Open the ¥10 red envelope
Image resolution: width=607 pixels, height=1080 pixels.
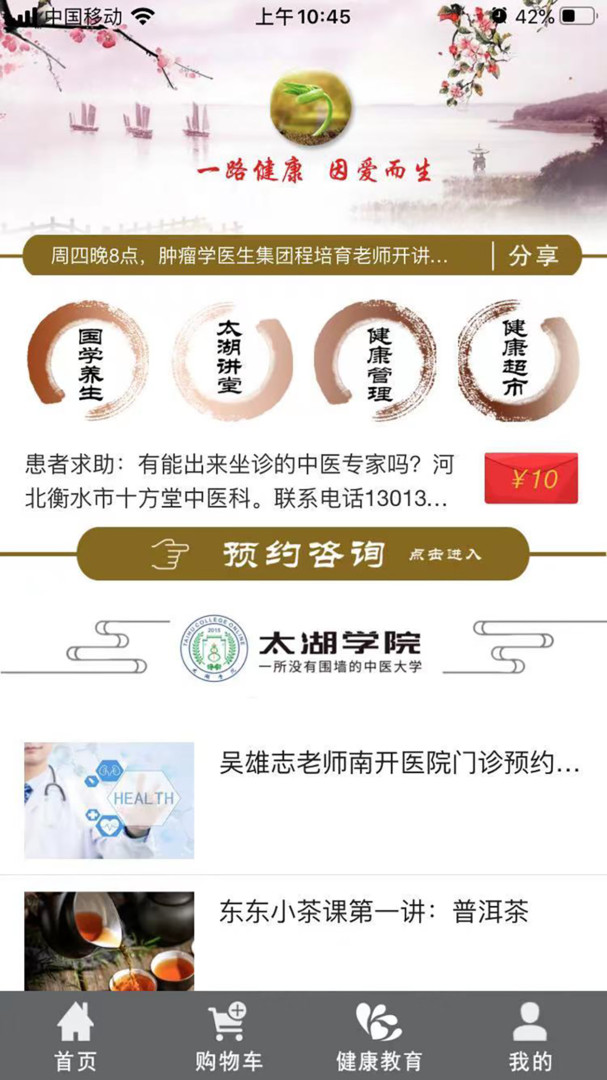point(531,479)
